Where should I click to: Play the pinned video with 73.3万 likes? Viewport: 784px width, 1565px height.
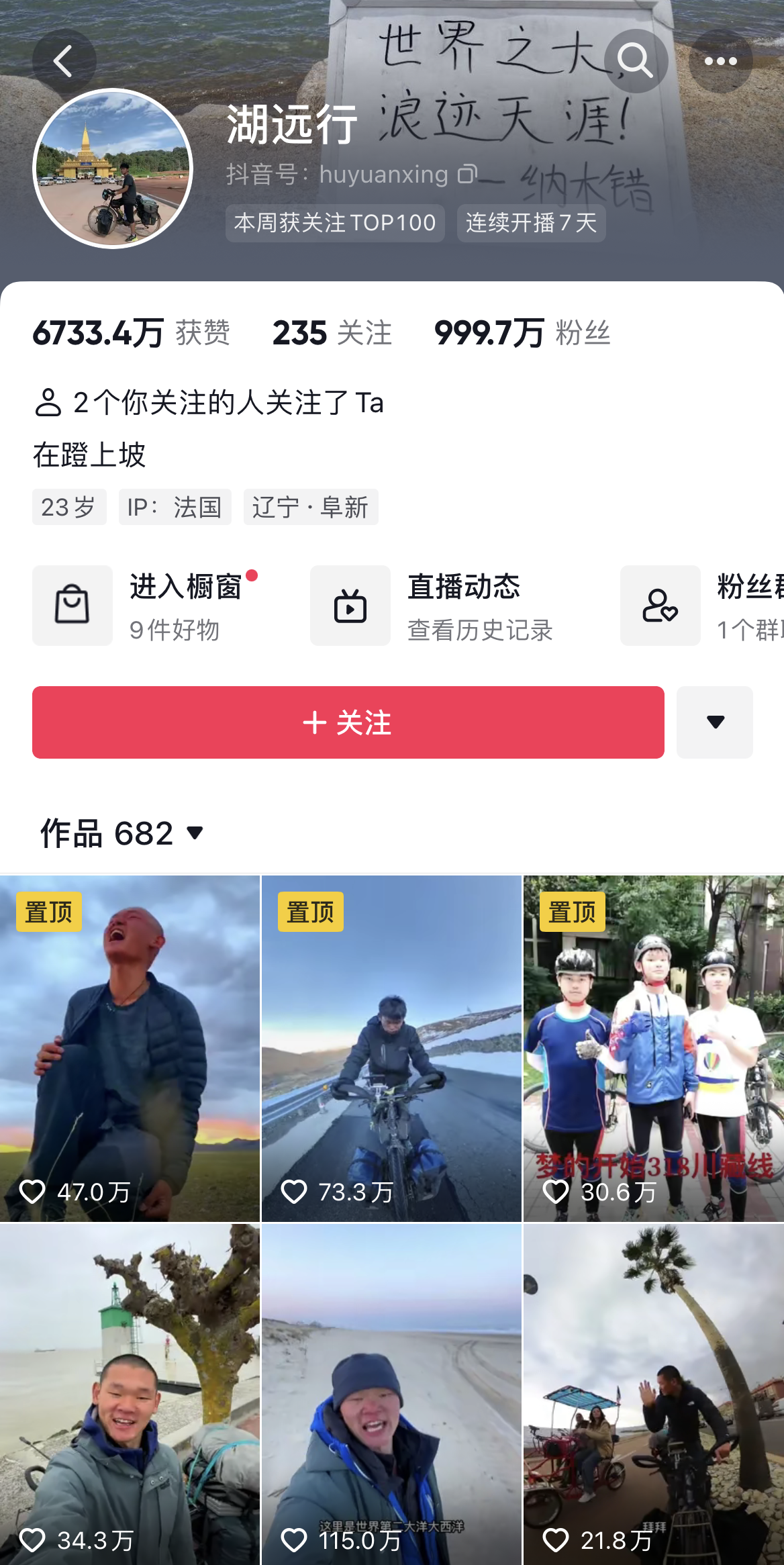391,1047
